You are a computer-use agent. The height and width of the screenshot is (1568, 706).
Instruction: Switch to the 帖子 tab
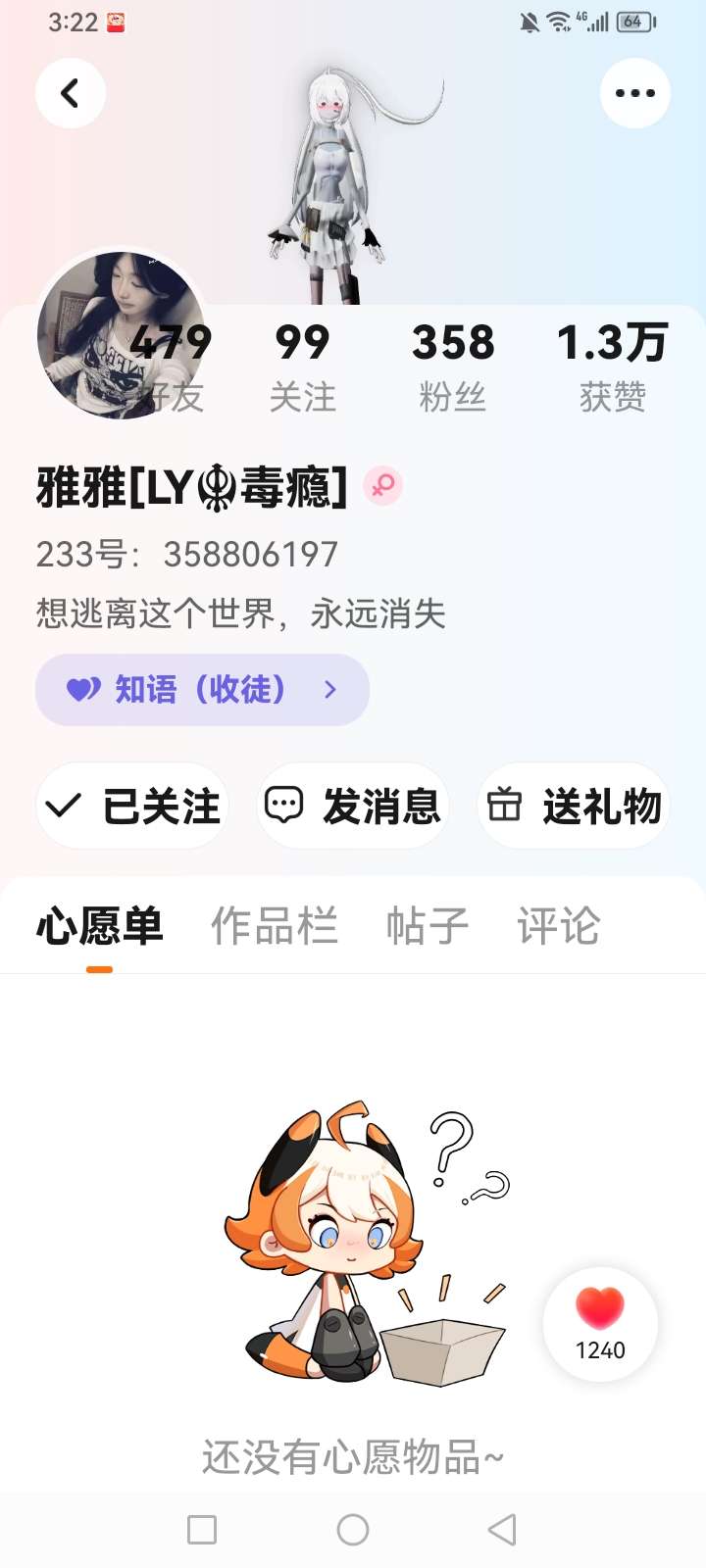[x=428, y=926]
